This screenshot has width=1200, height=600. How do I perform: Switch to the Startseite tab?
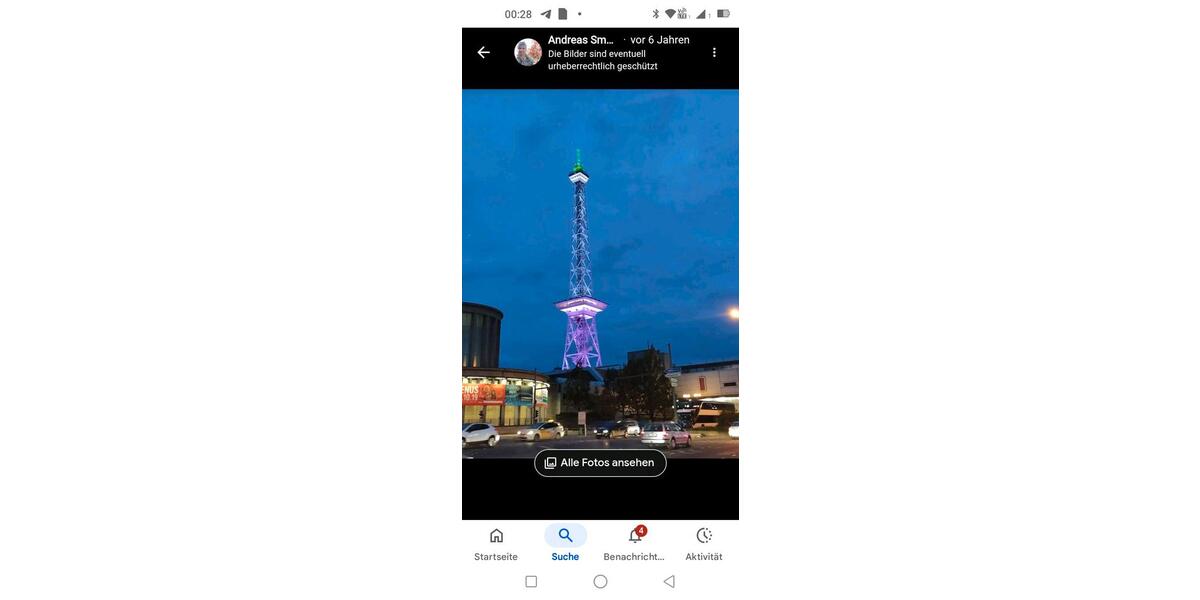[496, 544]
